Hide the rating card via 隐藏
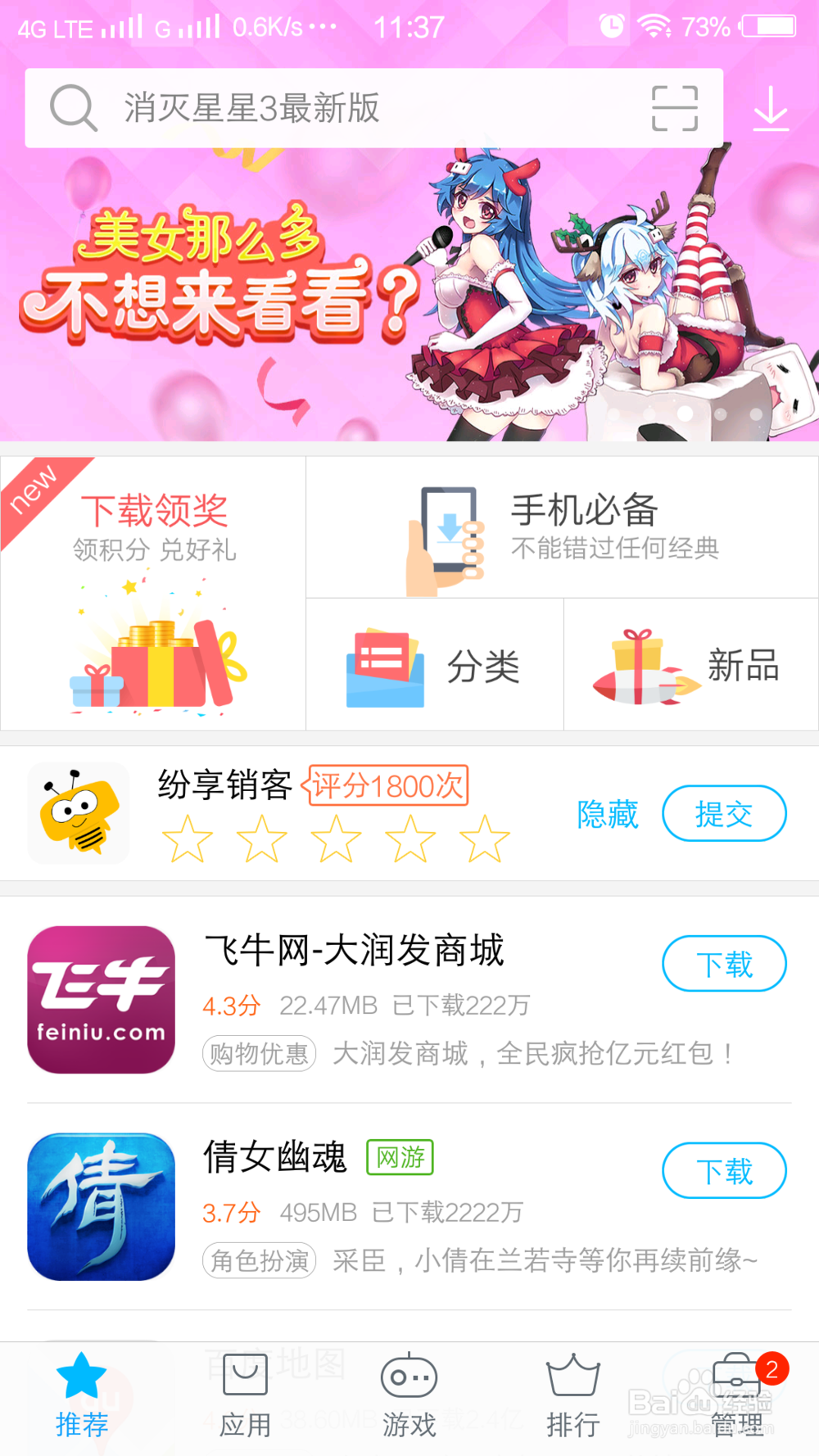819x1456 pixels. tap(608, 813)
